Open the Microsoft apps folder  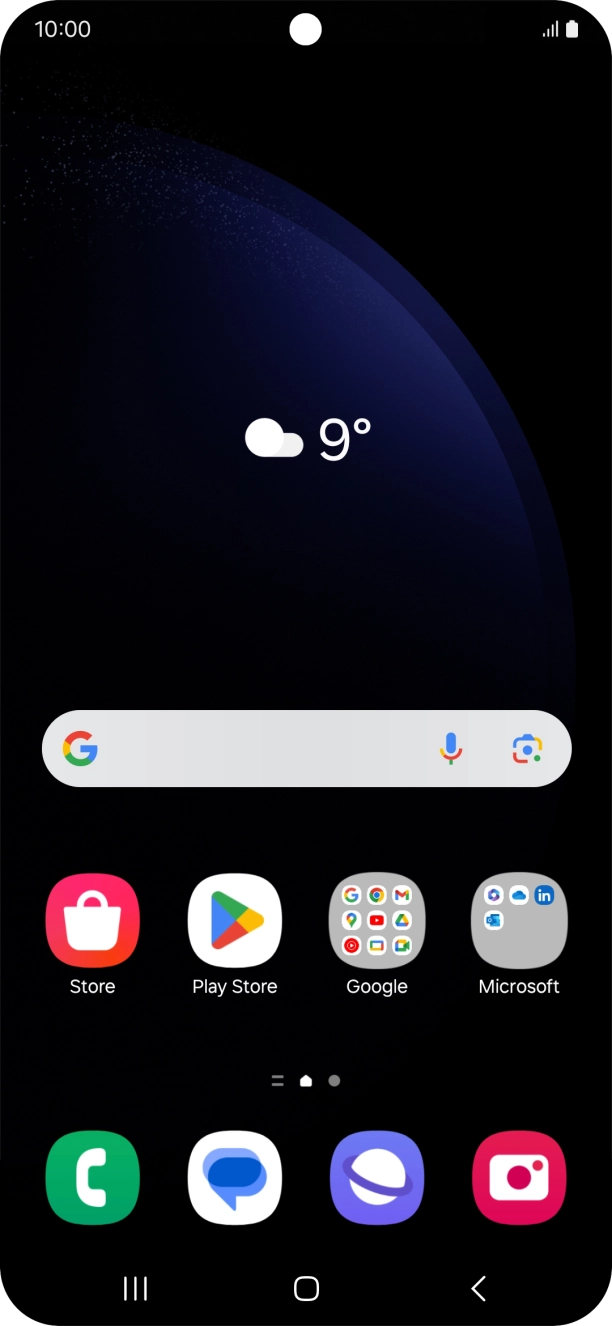(x=519, y=921)
